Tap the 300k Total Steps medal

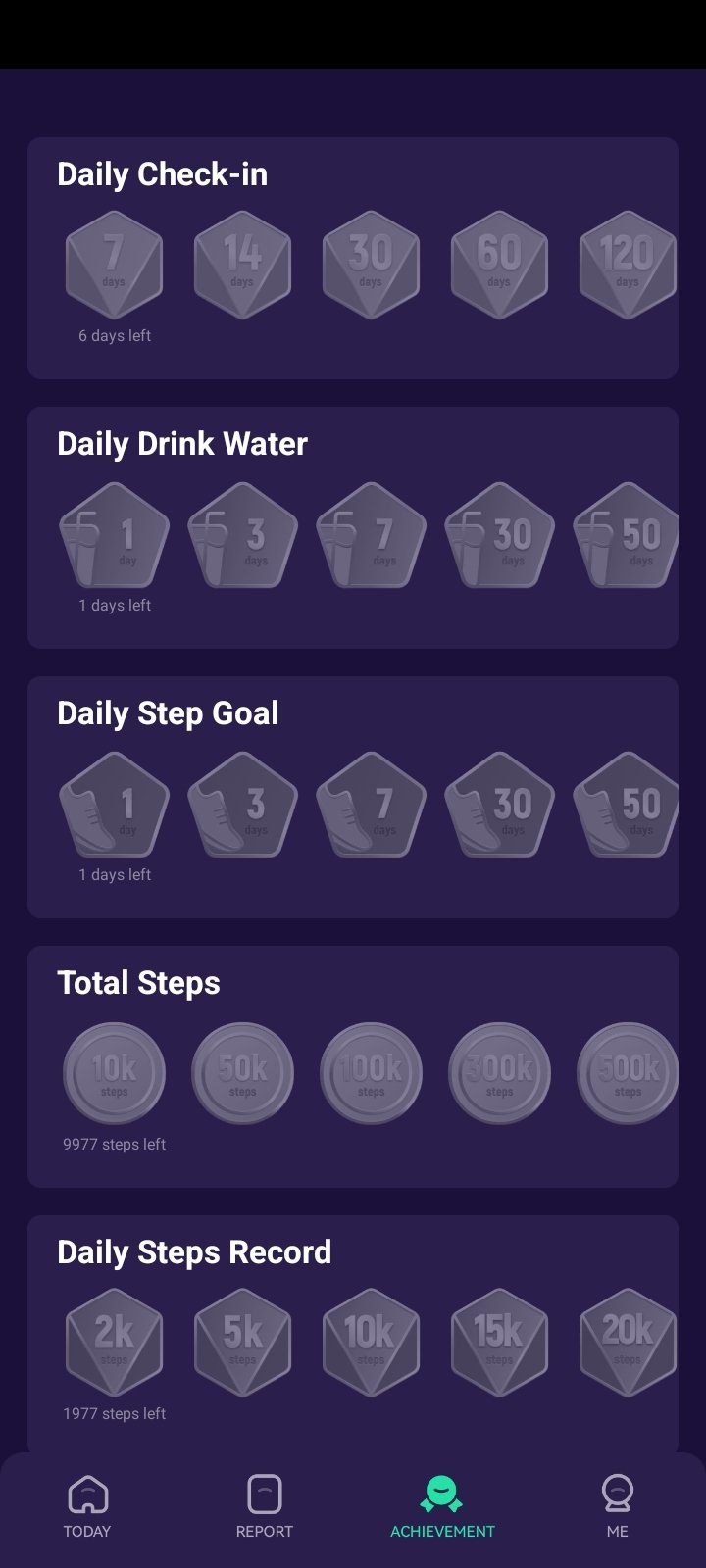tap(499, 1073)
